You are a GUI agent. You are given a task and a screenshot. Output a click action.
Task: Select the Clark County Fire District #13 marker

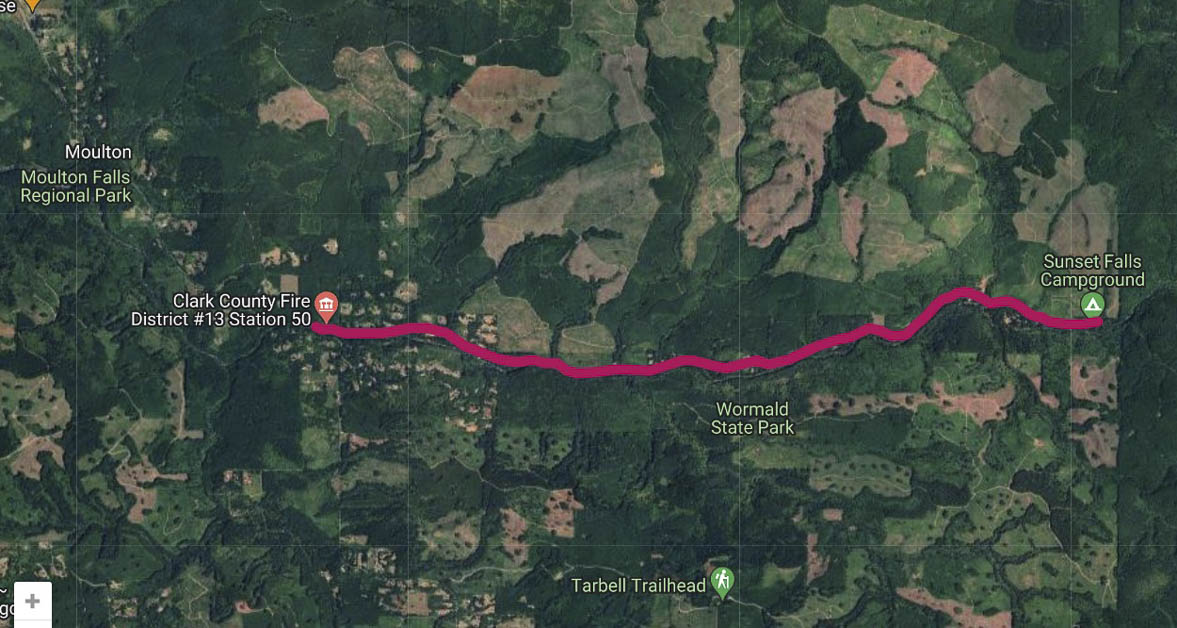[x=325, y=303]
